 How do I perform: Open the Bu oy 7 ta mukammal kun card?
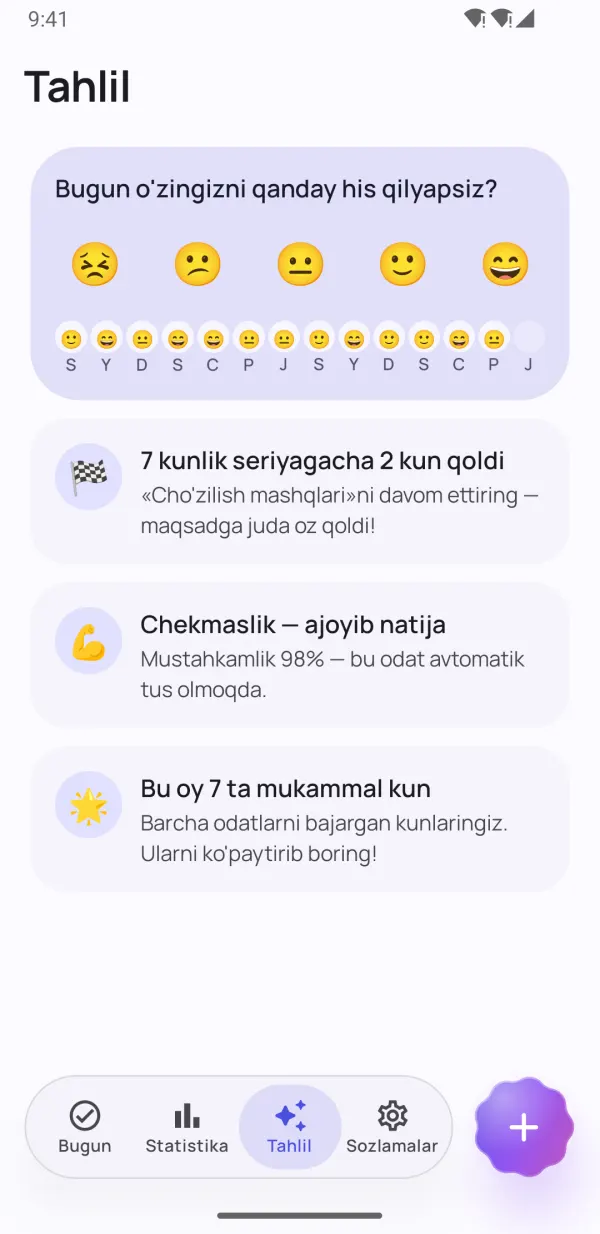(x=300, y=819)
